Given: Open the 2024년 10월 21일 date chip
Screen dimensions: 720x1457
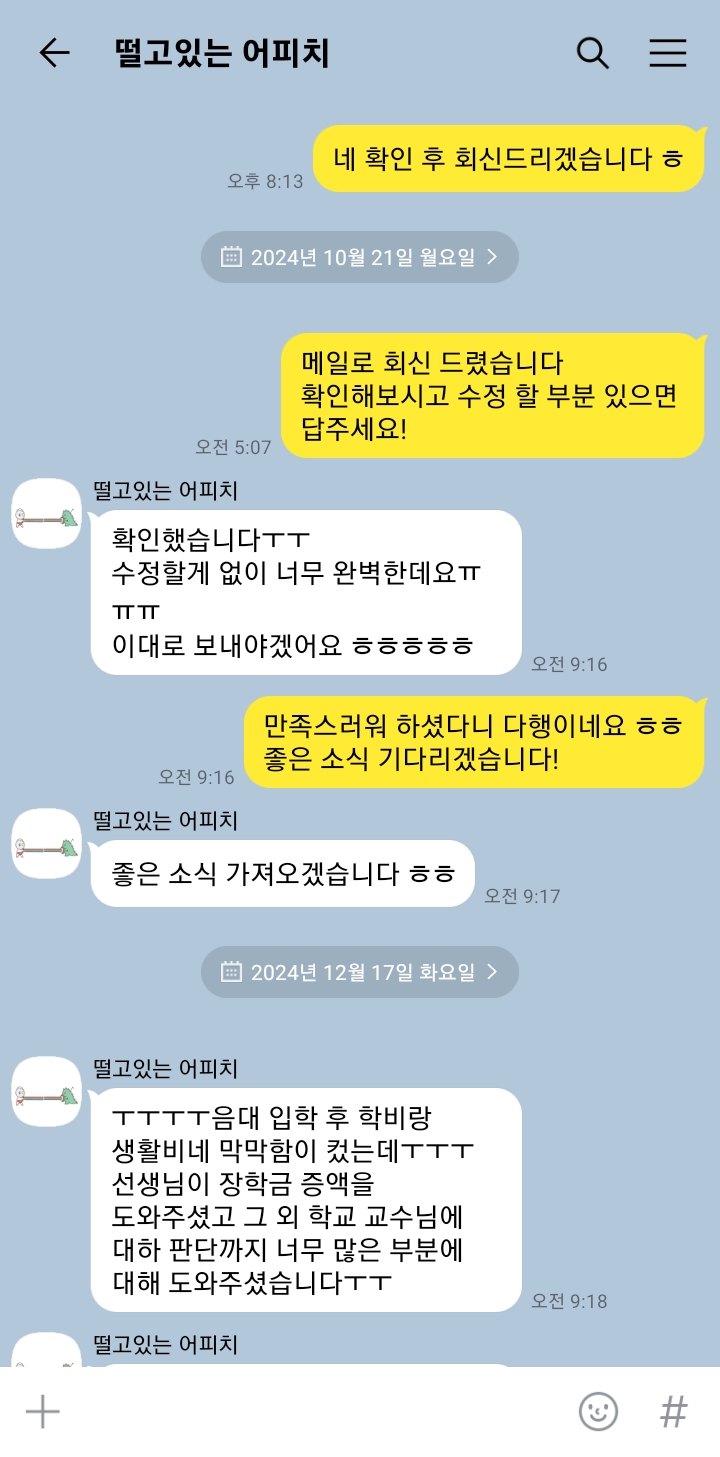Looking at the screenshot, I should pos(360,257).
